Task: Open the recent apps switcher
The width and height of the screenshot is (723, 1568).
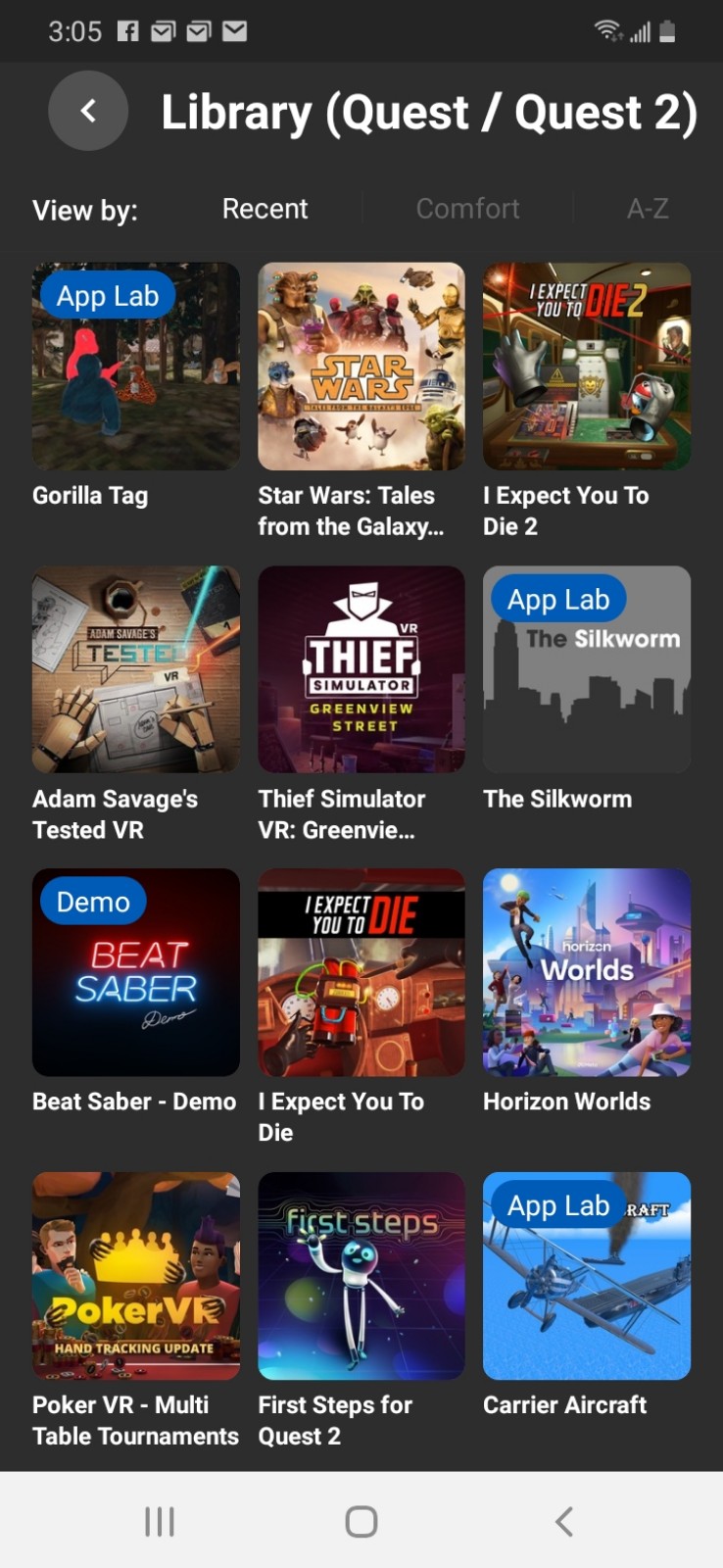Action: point(160,1521)
